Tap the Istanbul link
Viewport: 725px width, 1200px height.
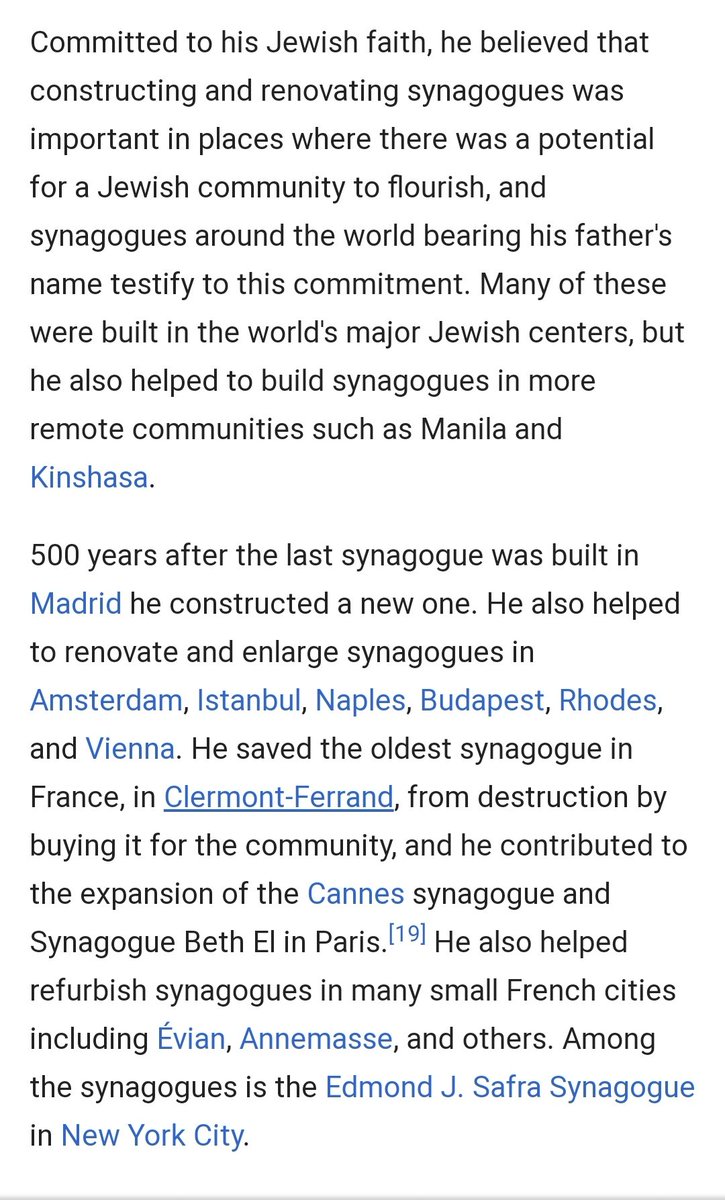[248, 700]
